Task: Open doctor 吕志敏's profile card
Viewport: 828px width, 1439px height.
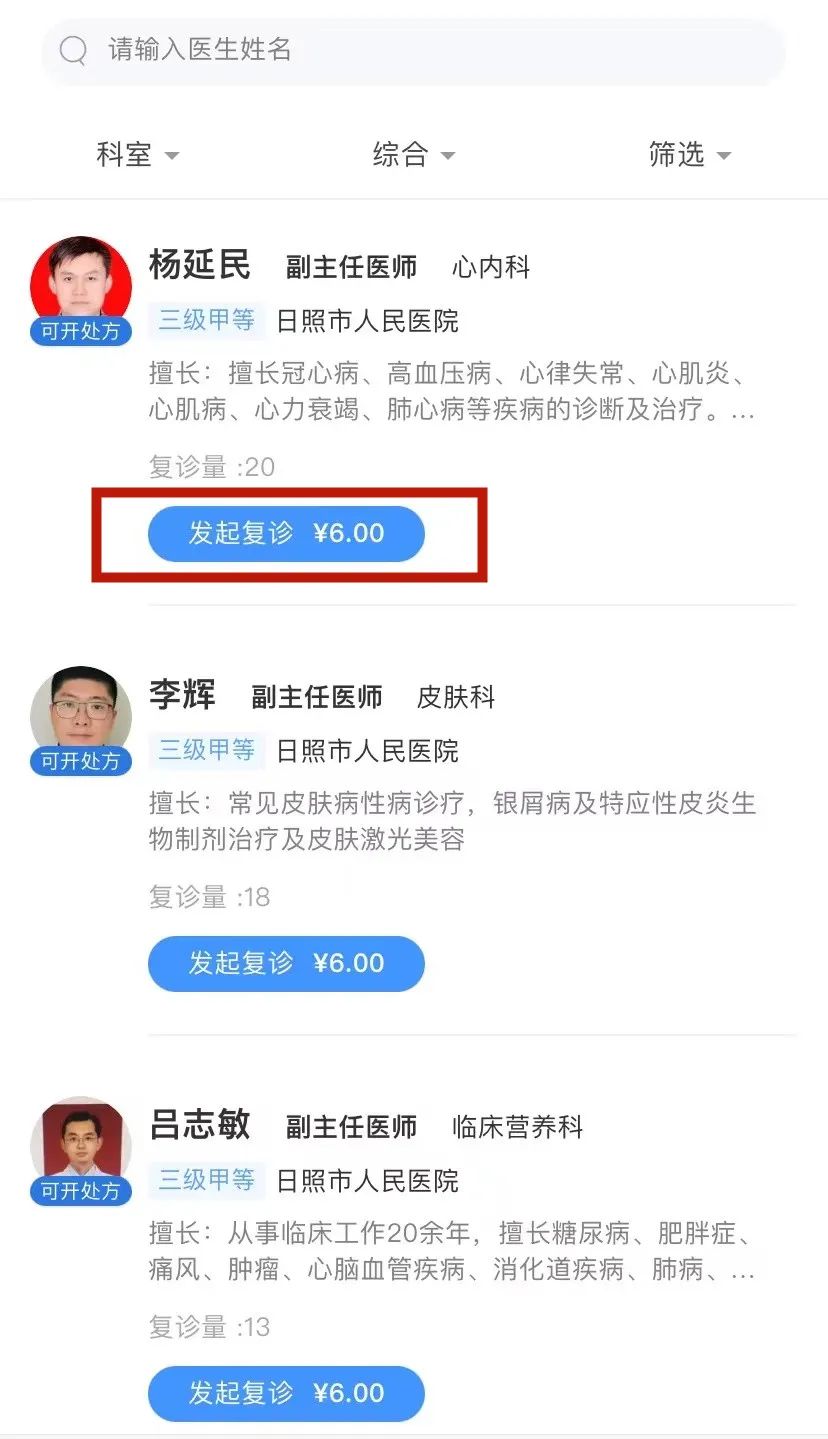Action: coord(413,1260)
